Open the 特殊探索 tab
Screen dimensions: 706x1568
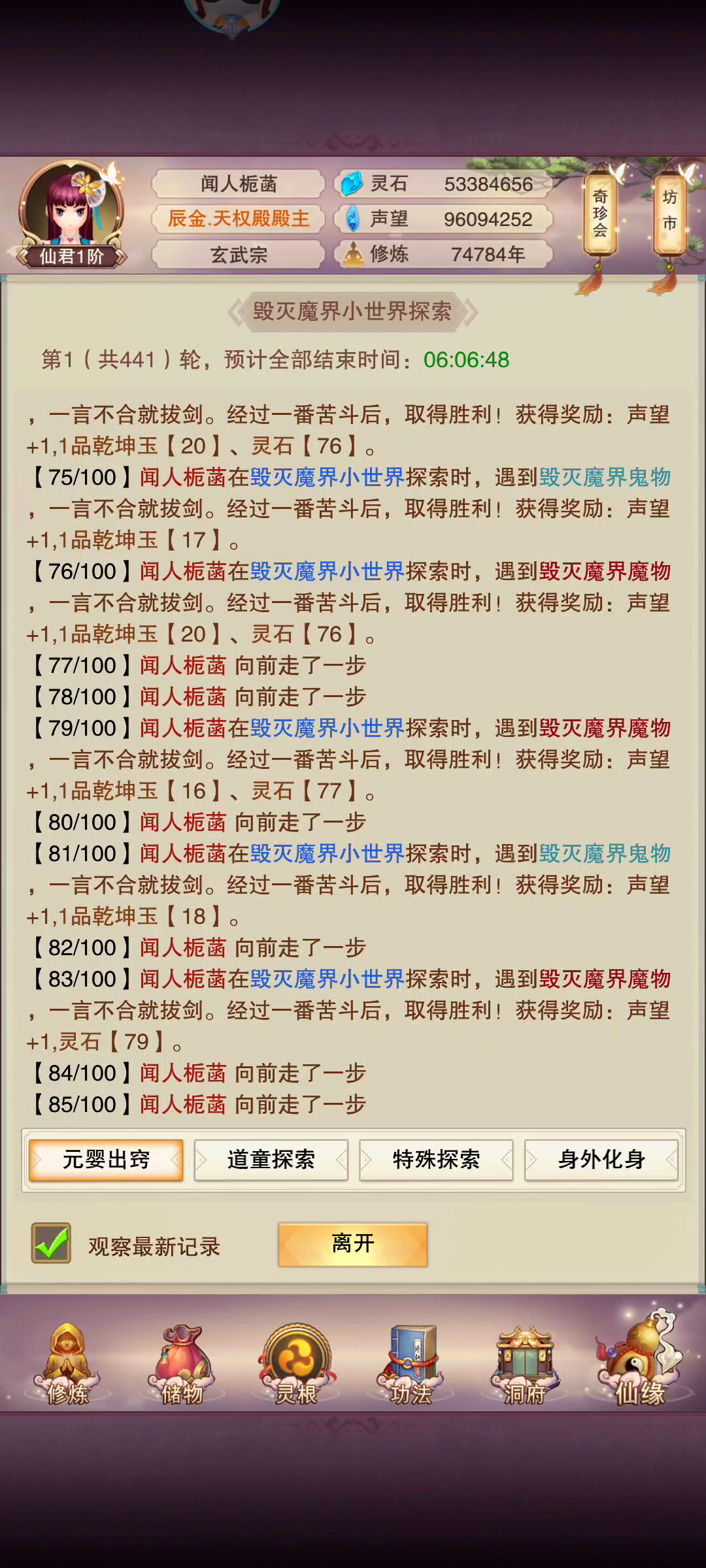point(436,1160)
